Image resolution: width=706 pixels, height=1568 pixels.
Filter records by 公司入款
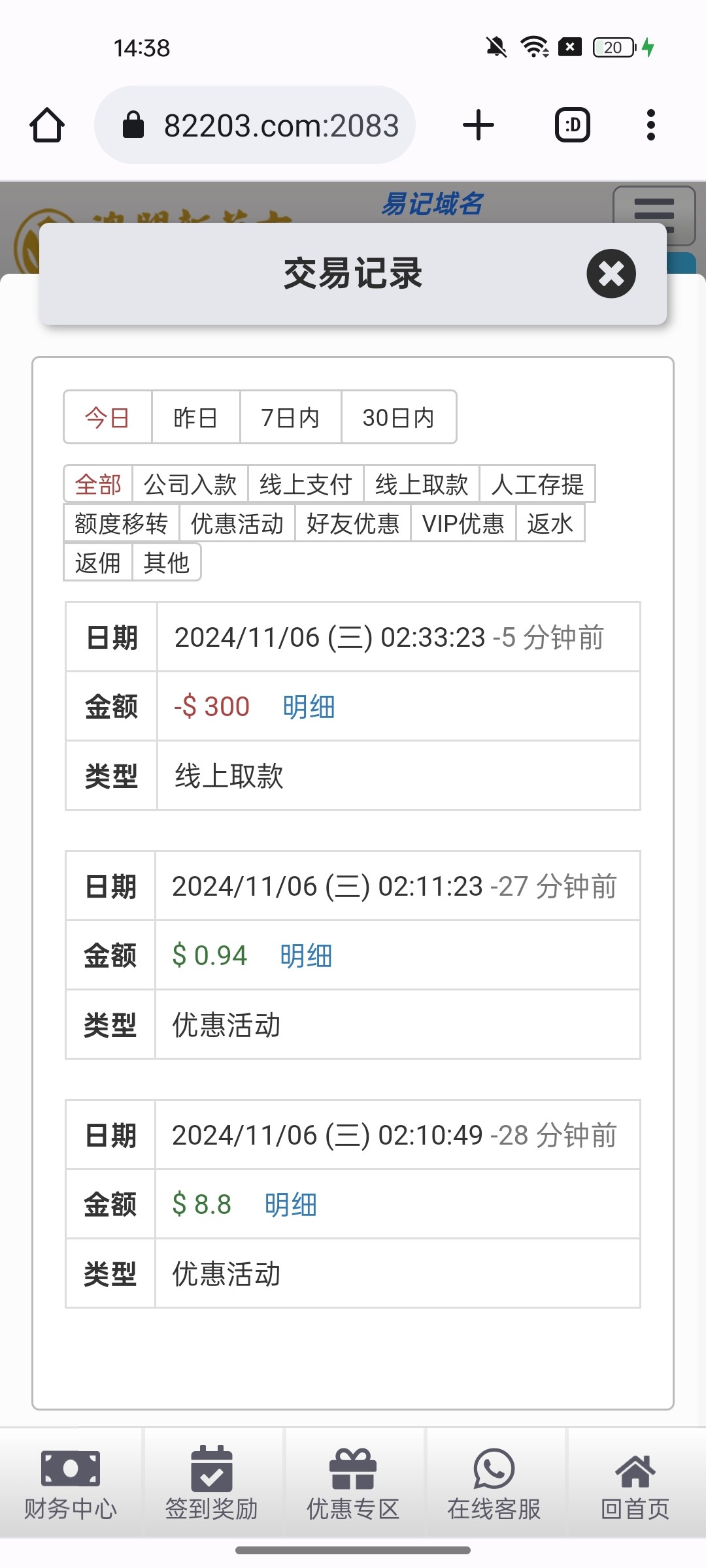(x=190, y=485)
